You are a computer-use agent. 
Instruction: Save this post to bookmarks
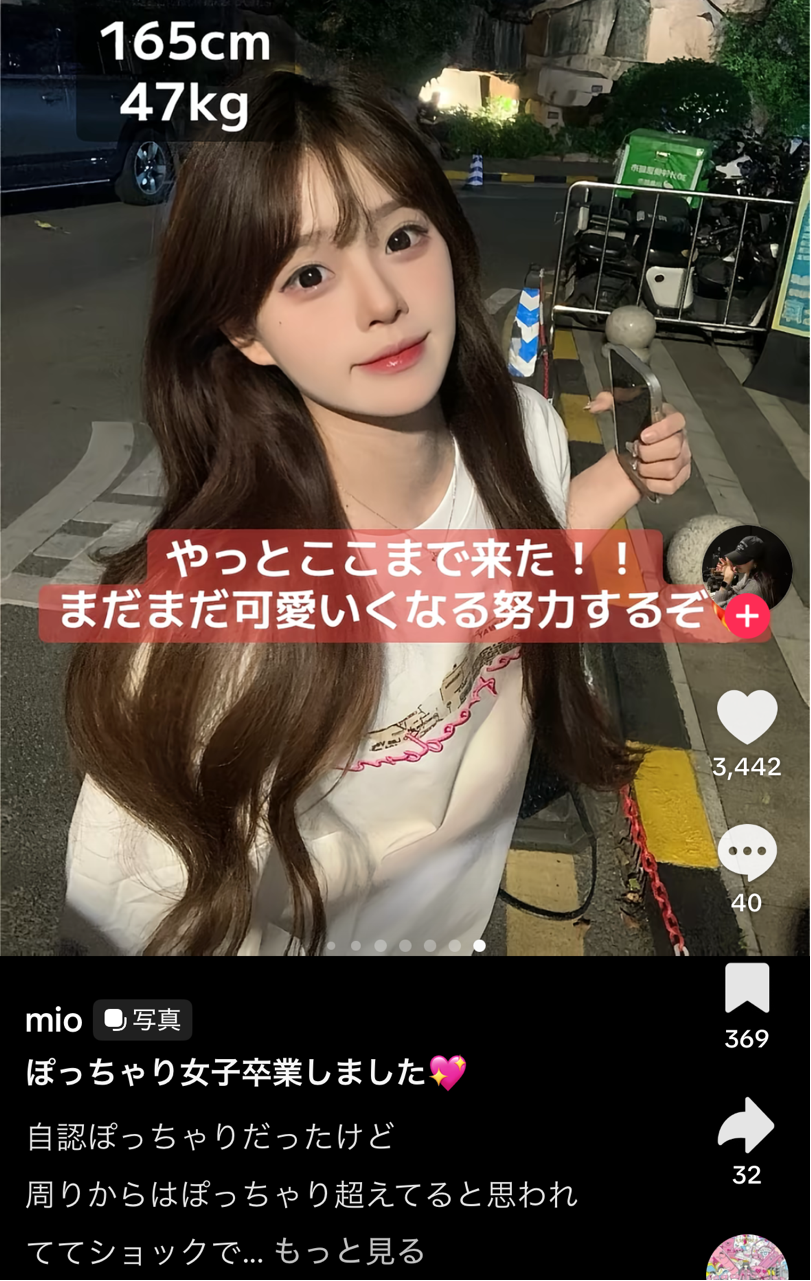click(747, 989)
